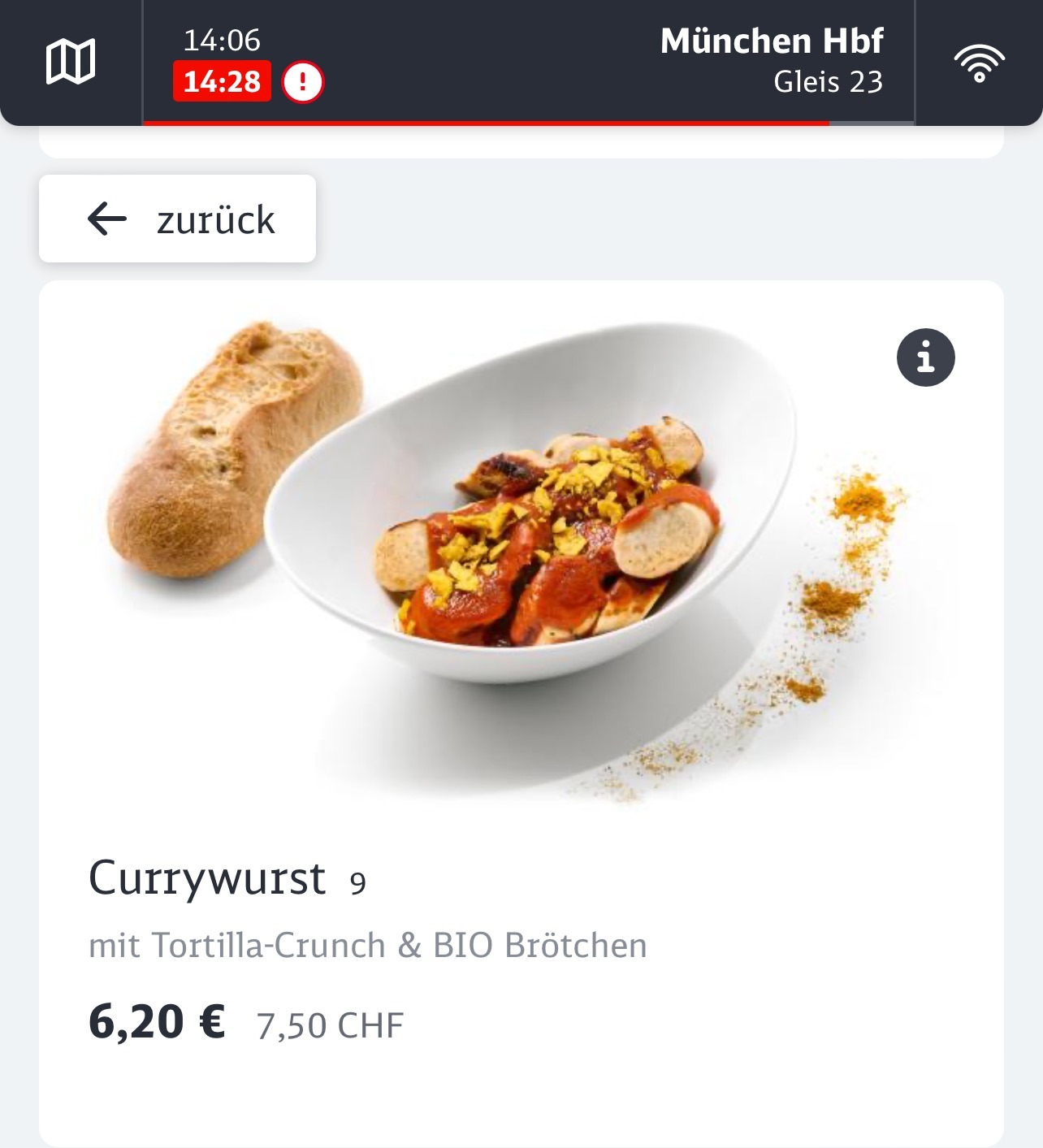Screen dimensions: 1043x1148
Task: View München Hbf arrival details
Action: coord(771,61)
